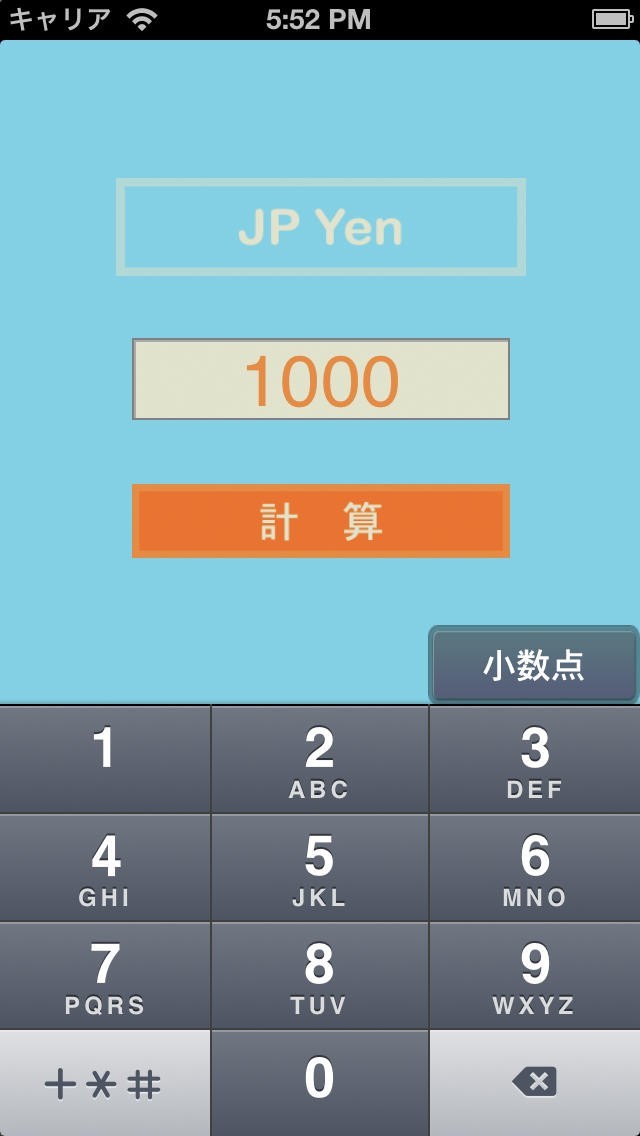Enter digit 1 on the keypad
The width and height of the screenshot is (640, 1136).
point(105,759)
